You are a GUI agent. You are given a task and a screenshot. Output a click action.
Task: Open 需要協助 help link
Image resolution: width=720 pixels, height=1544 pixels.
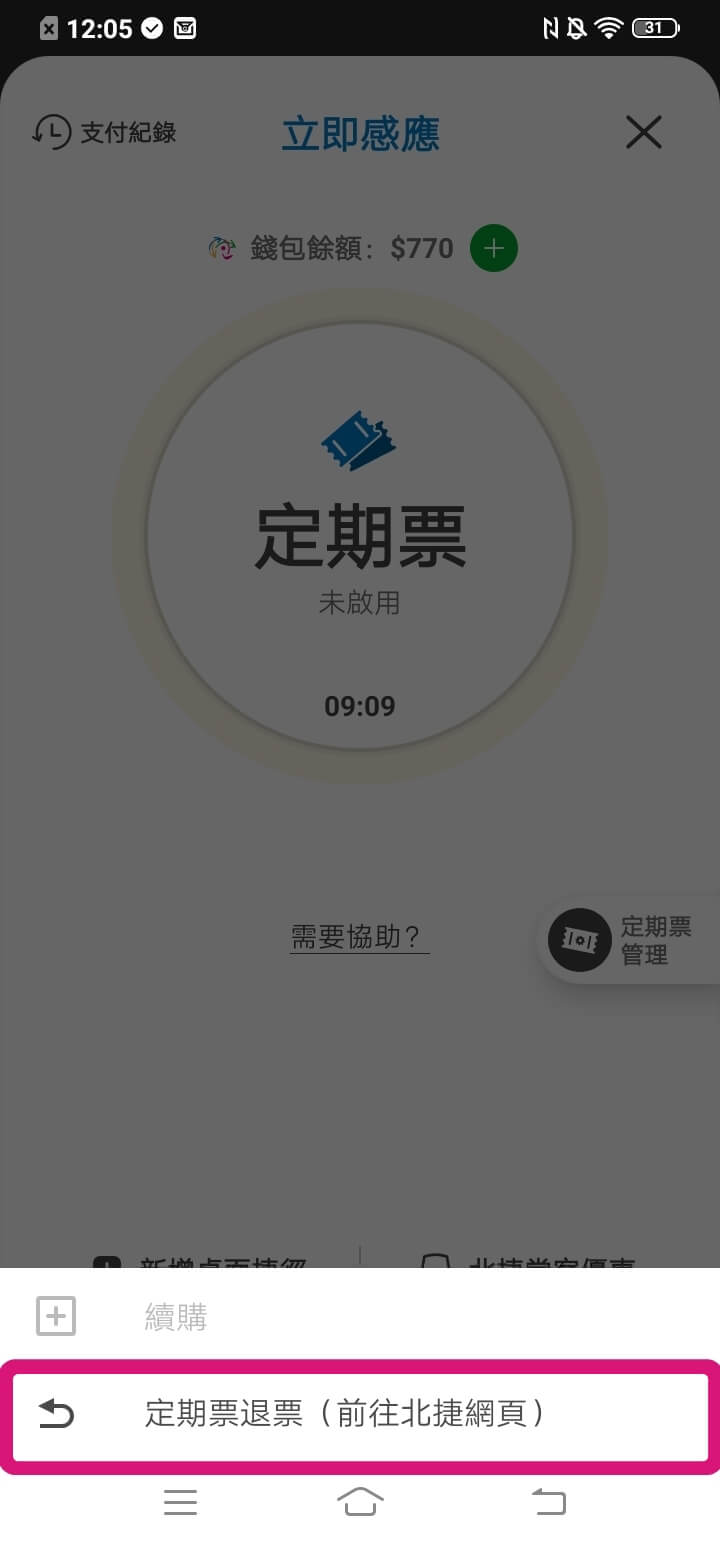(x=359, y=937)
